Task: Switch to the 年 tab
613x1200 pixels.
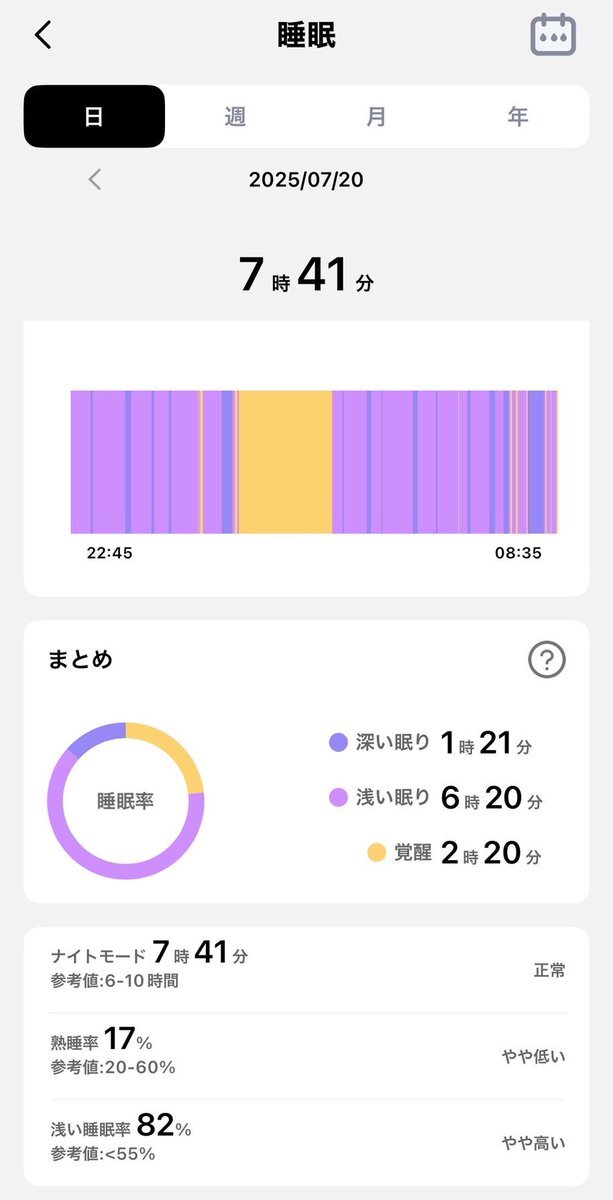Action: [x=517, y=116]
